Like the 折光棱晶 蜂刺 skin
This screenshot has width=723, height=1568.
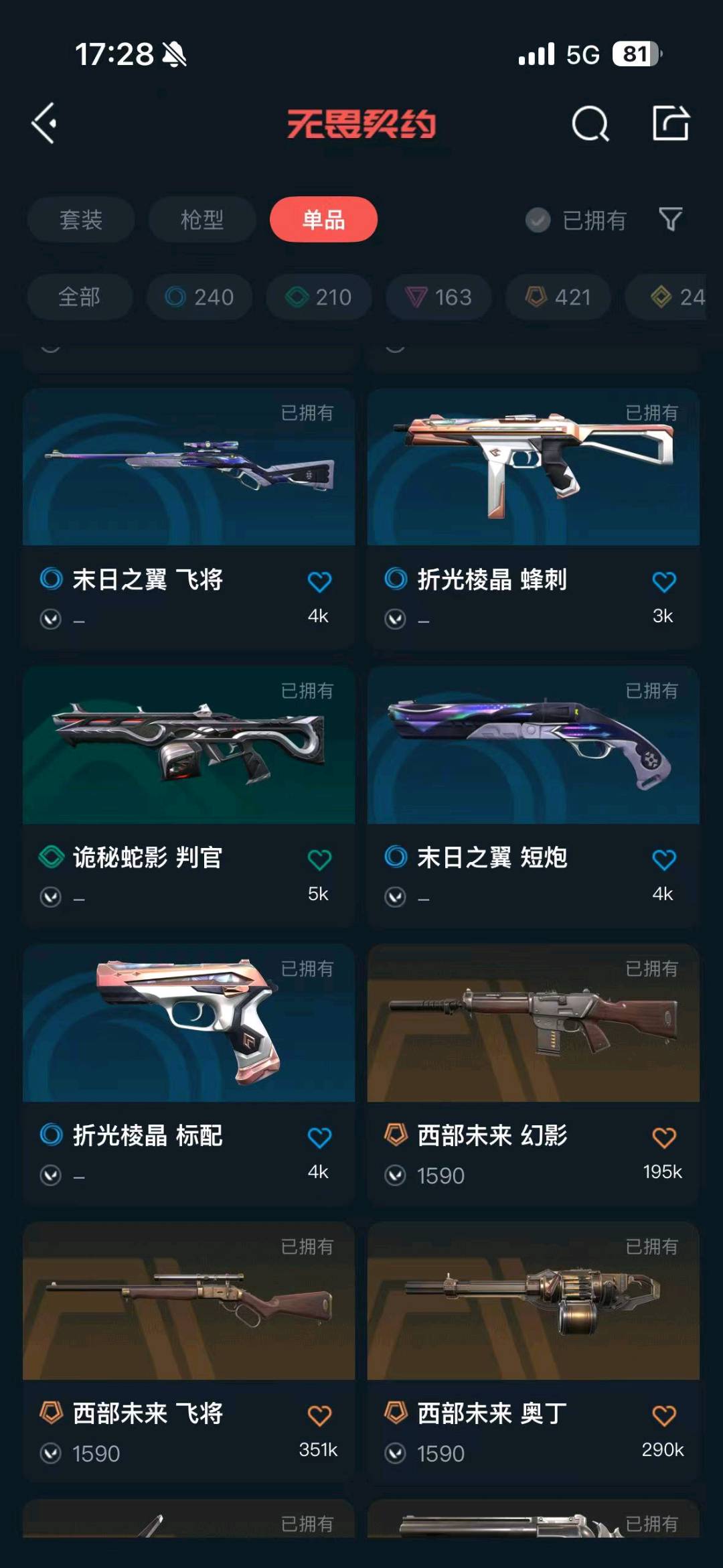click(664, 581)
